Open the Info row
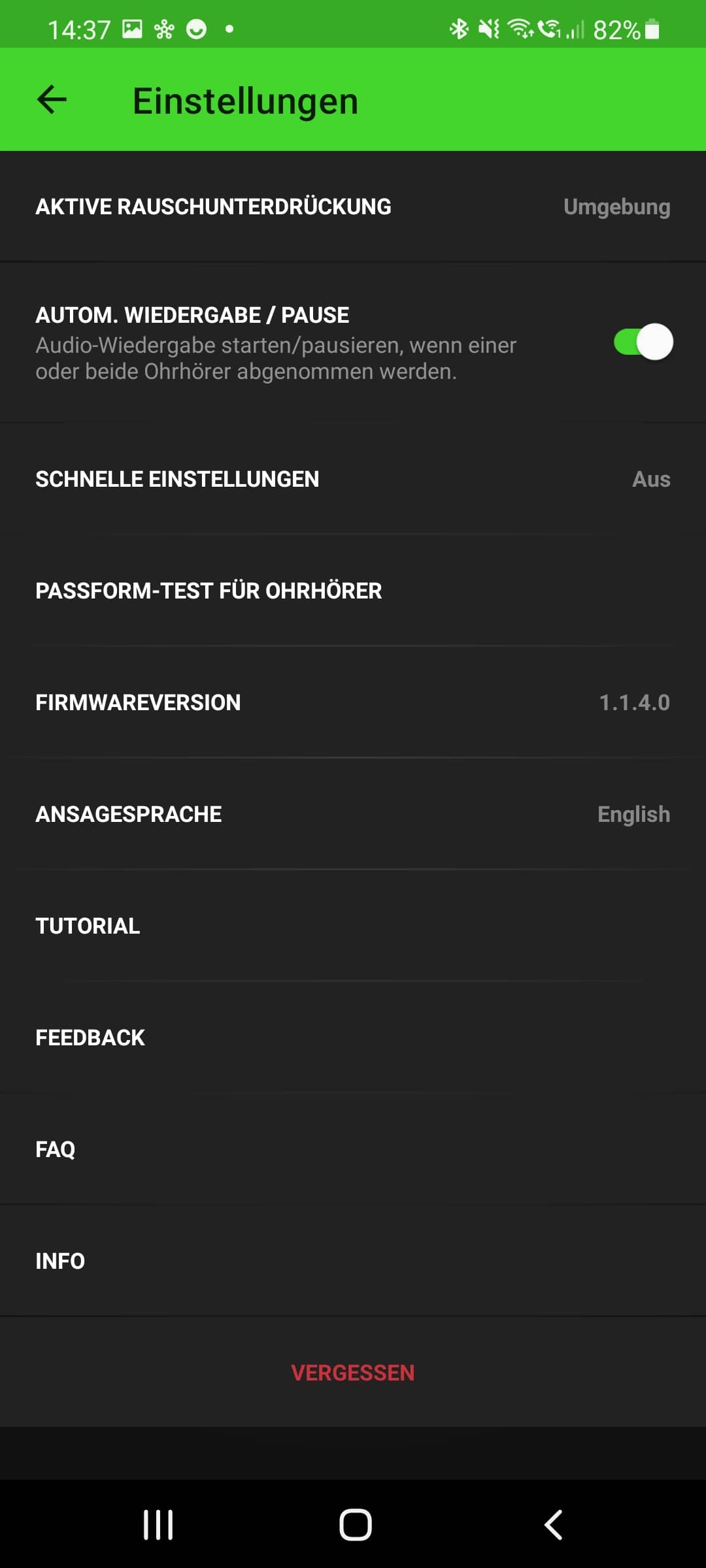 click(x=353, y=1261)
